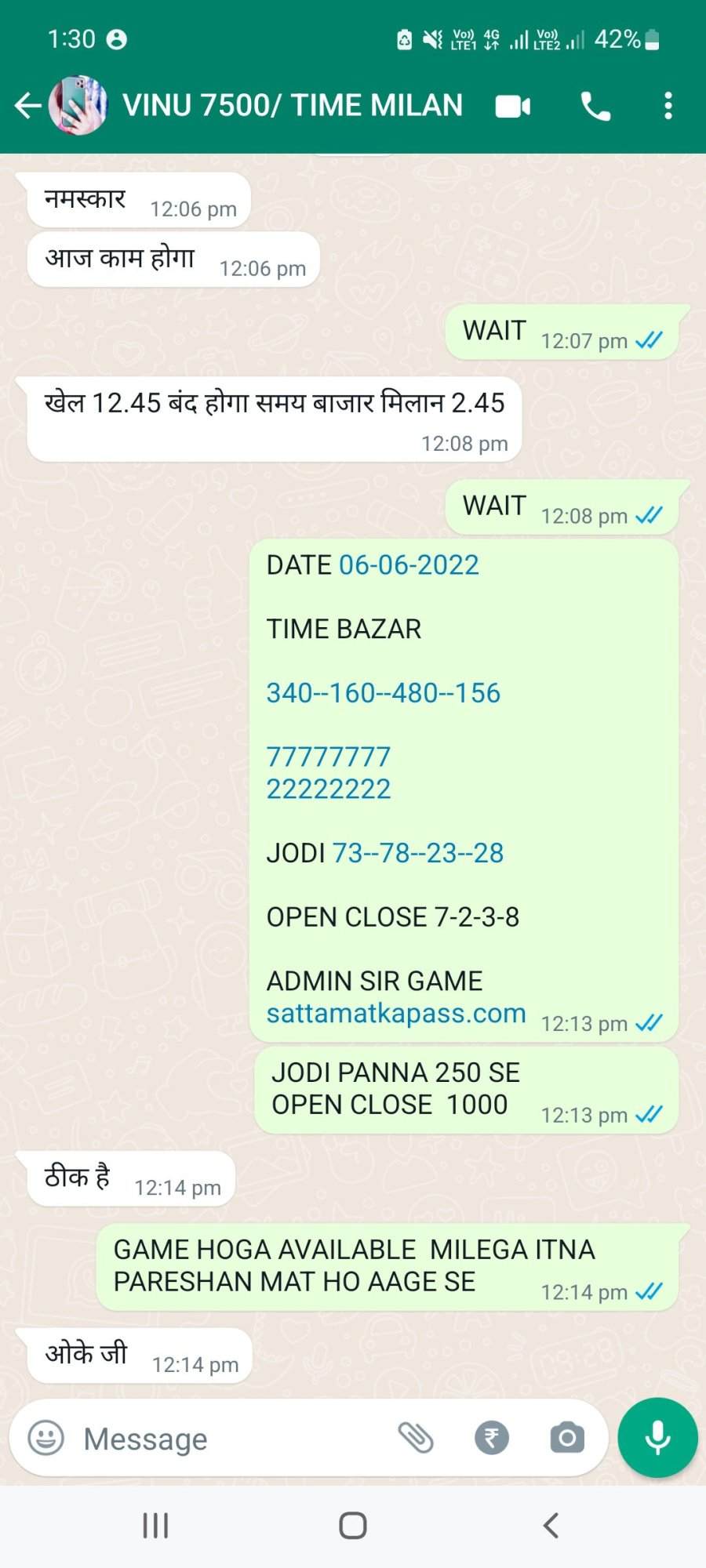Open recent apps from navigation bar
Screen dimensions: 706x1568
(x=155, y=1526)
